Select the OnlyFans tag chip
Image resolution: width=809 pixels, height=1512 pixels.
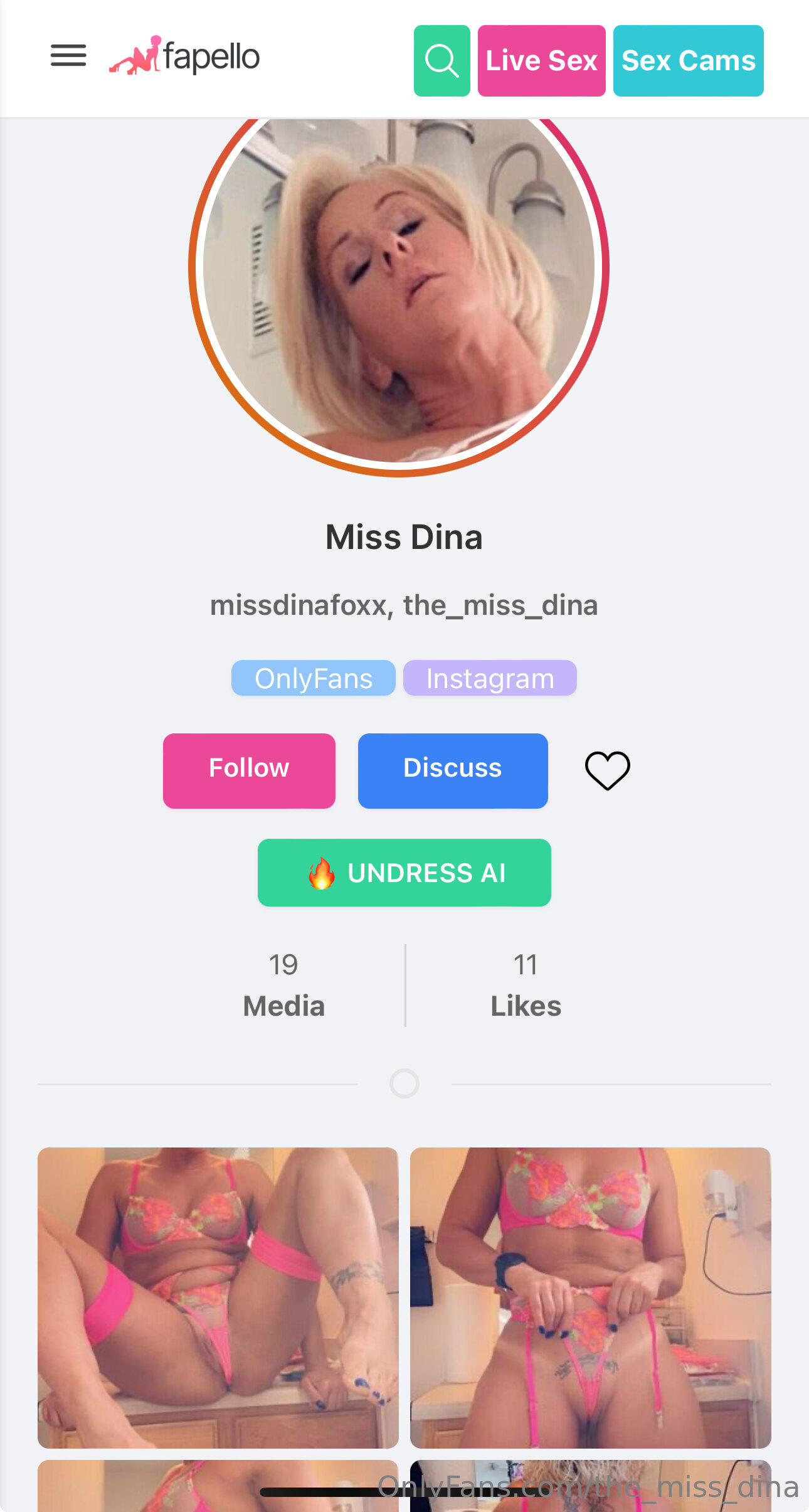point(314,678)
